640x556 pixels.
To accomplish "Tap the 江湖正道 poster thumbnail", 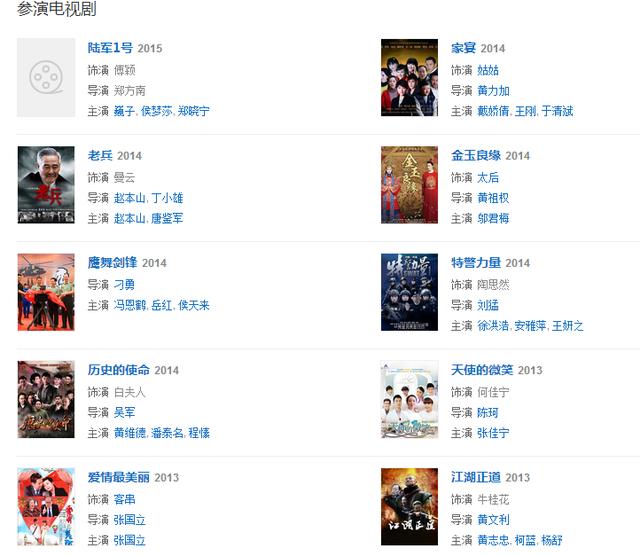I will tap(409, 506).
